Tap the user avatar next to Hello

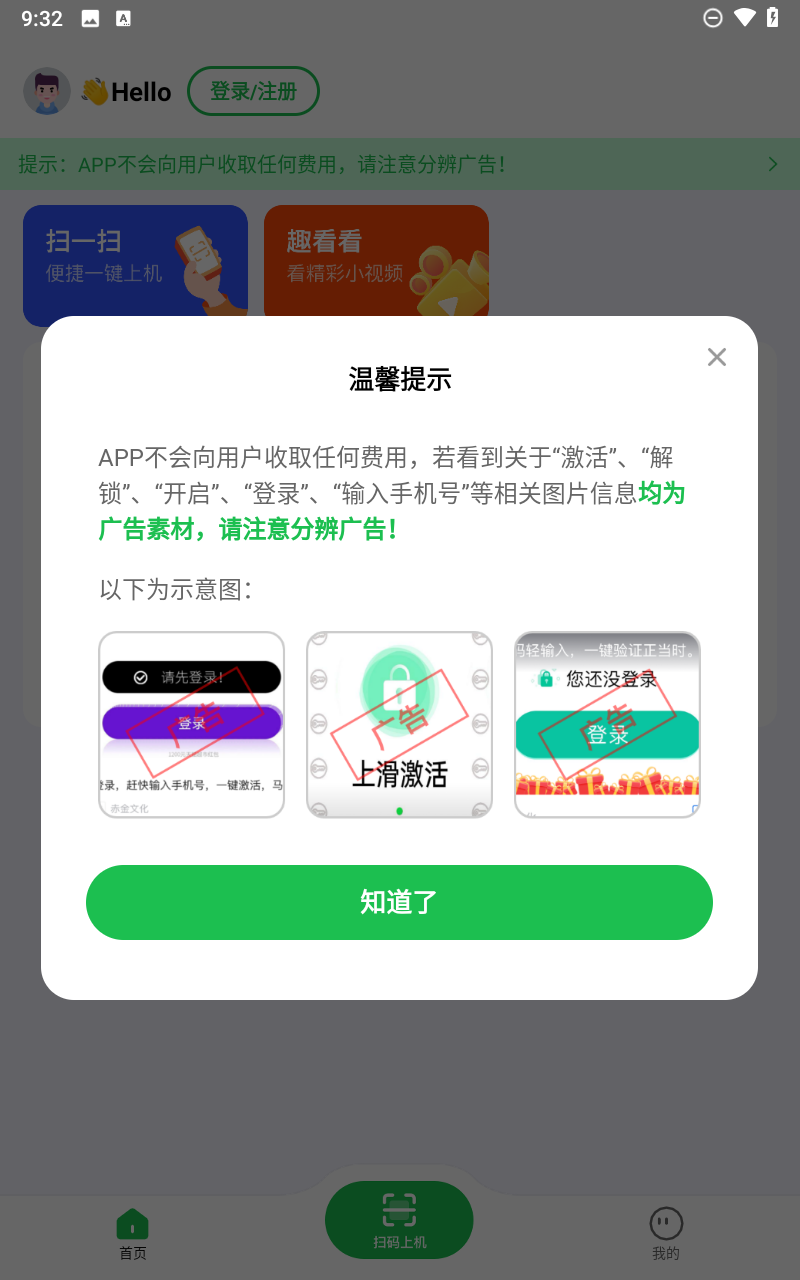click(x=46, y=91)
